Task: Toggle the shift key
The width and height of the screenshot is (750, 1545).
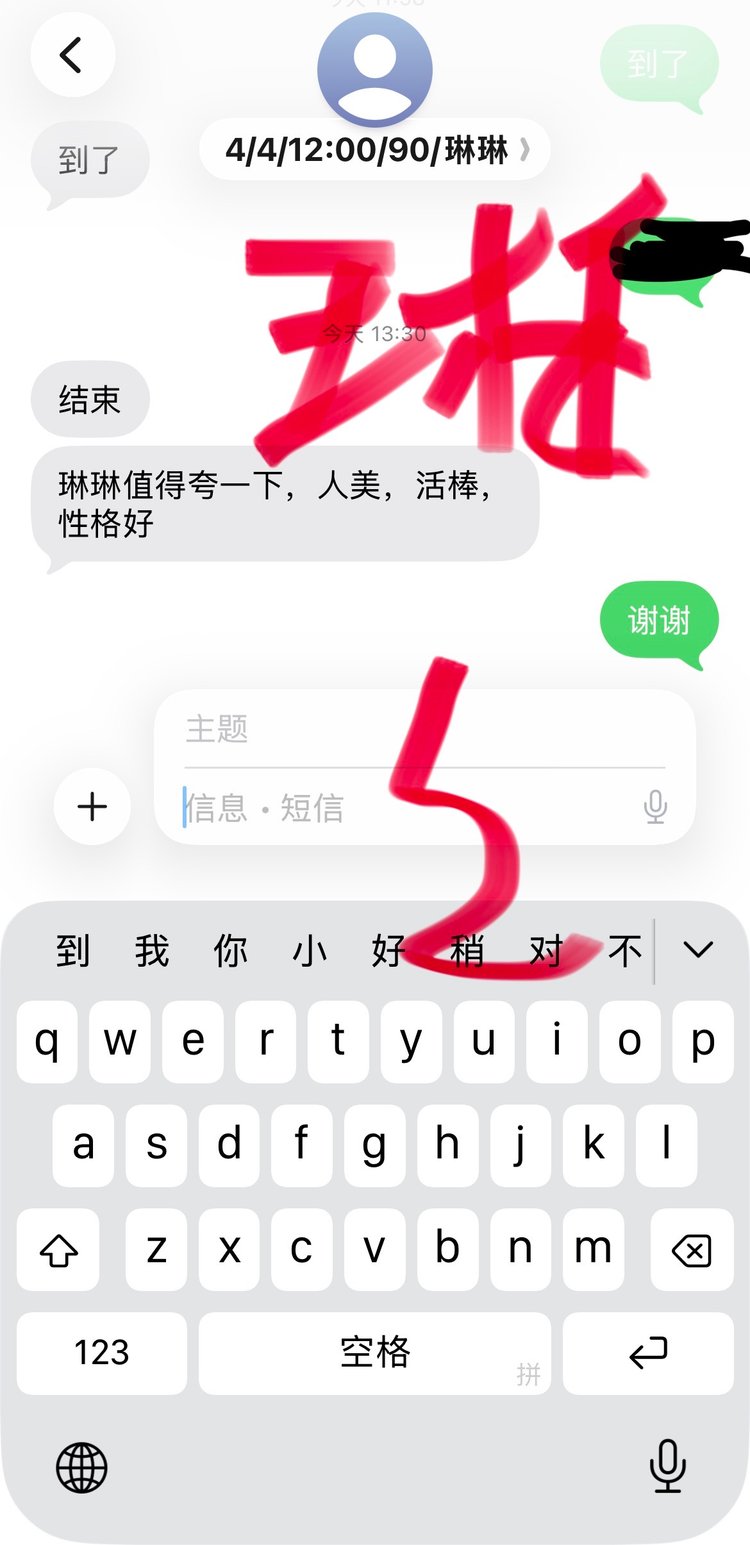Action: (x=58, y=1249)
